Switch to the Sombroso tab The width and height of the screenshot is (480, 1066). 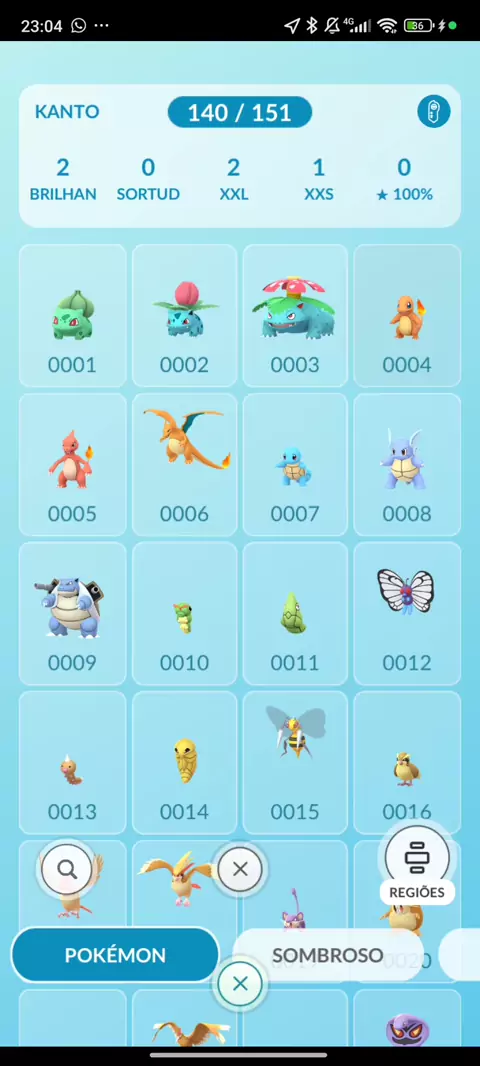(328, 955)
